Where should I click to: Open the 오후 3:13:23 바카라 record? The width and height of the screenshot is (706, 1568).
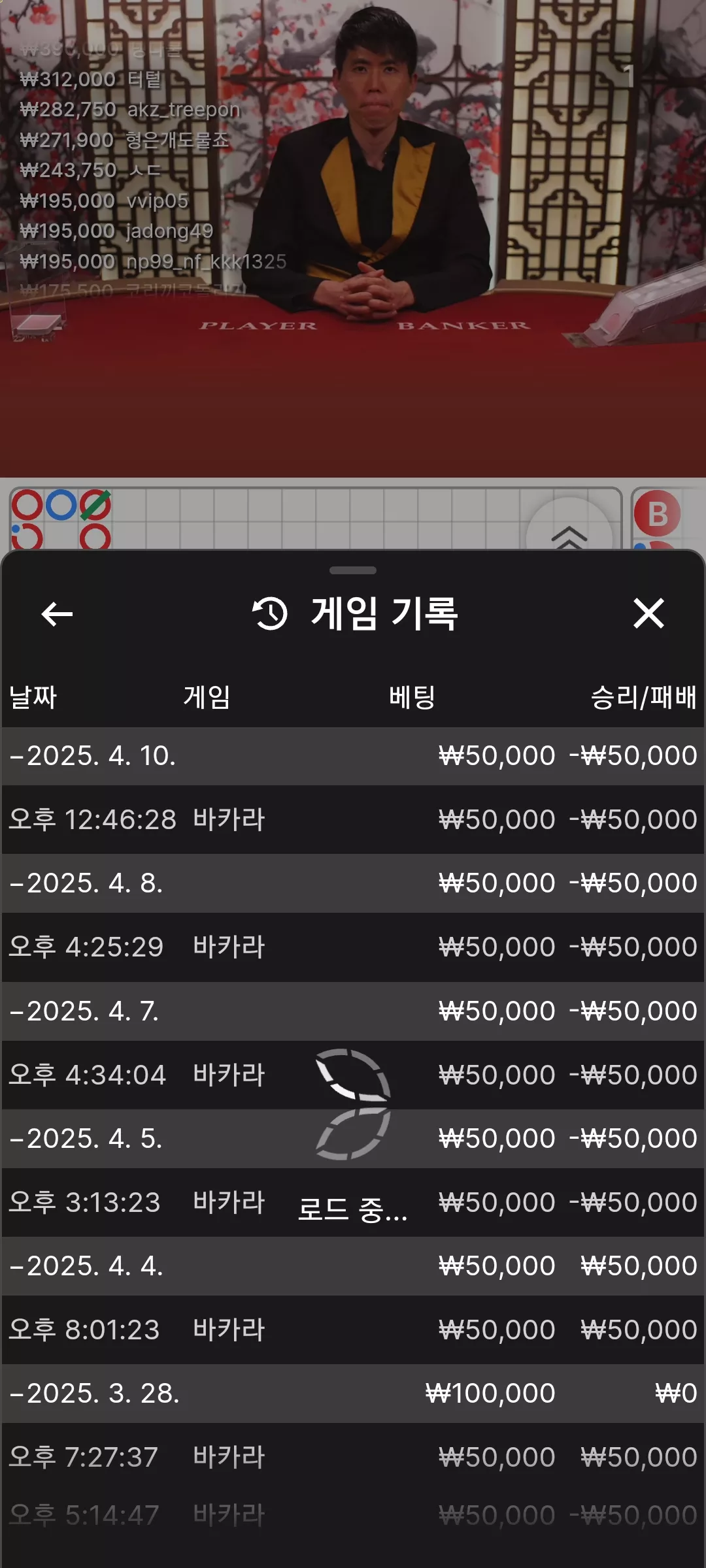coord(353,1202)
